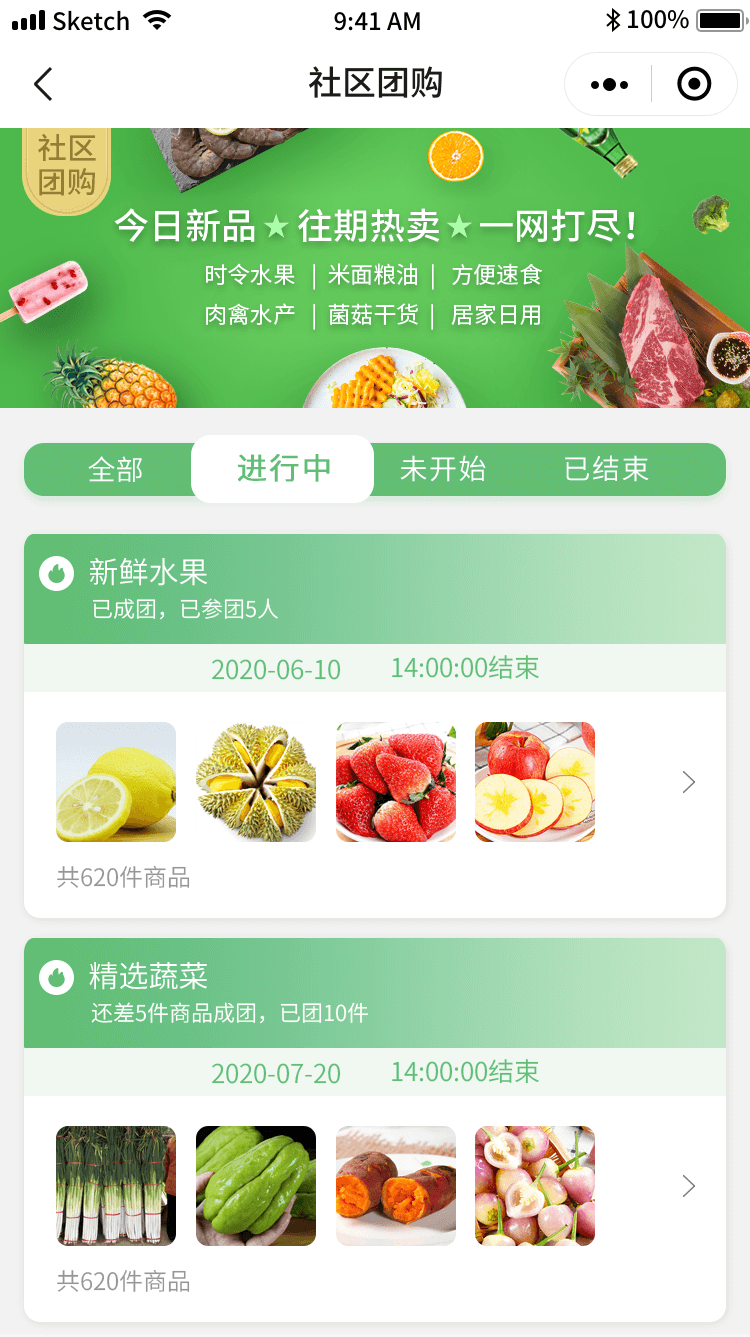View the lemon product in 新鲜水果
The height and width of the screenshot is (1337, 750).
pyautogui.click(x=116, y=782)
